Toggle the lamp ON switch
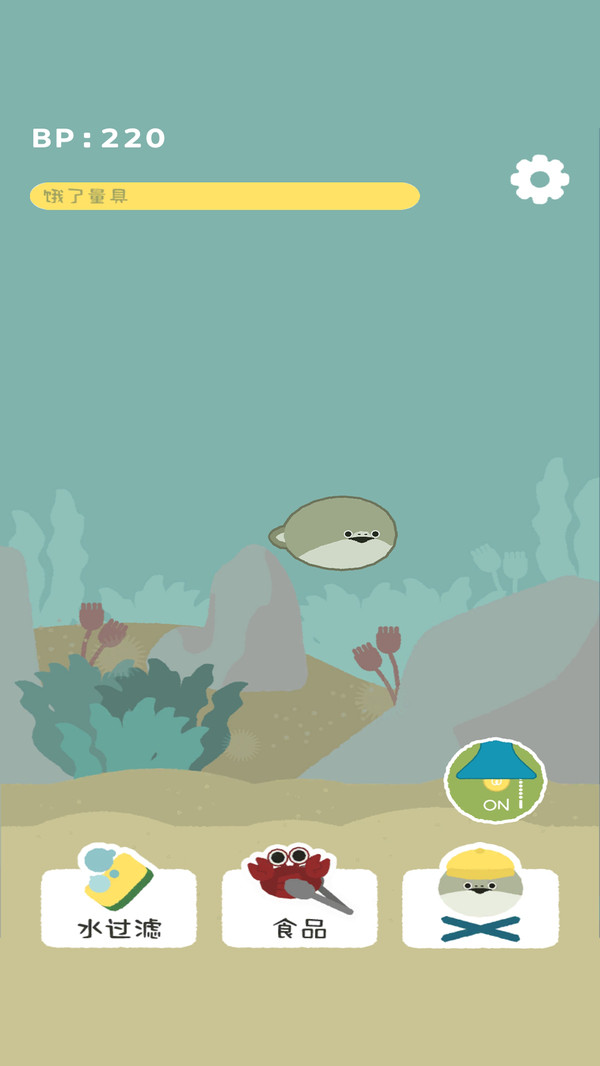600x1066 pixels. point(495,780)
